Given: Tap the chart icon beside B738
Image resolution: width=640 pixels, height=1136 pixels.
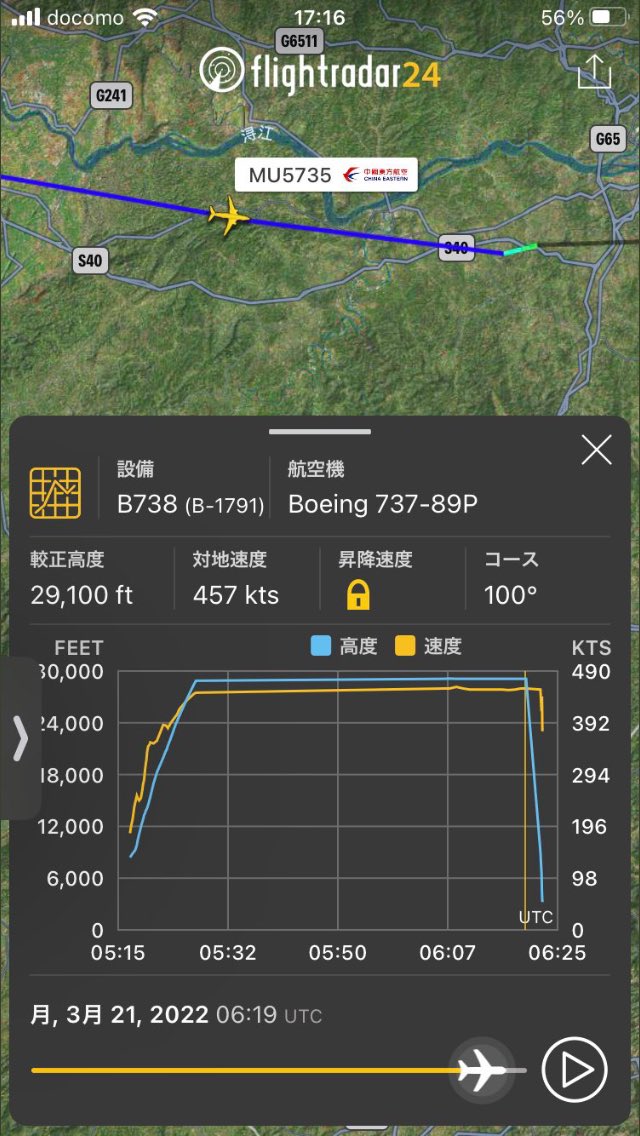Looking at the screenshot, I should pyautogui.click(x=55, y=493).
